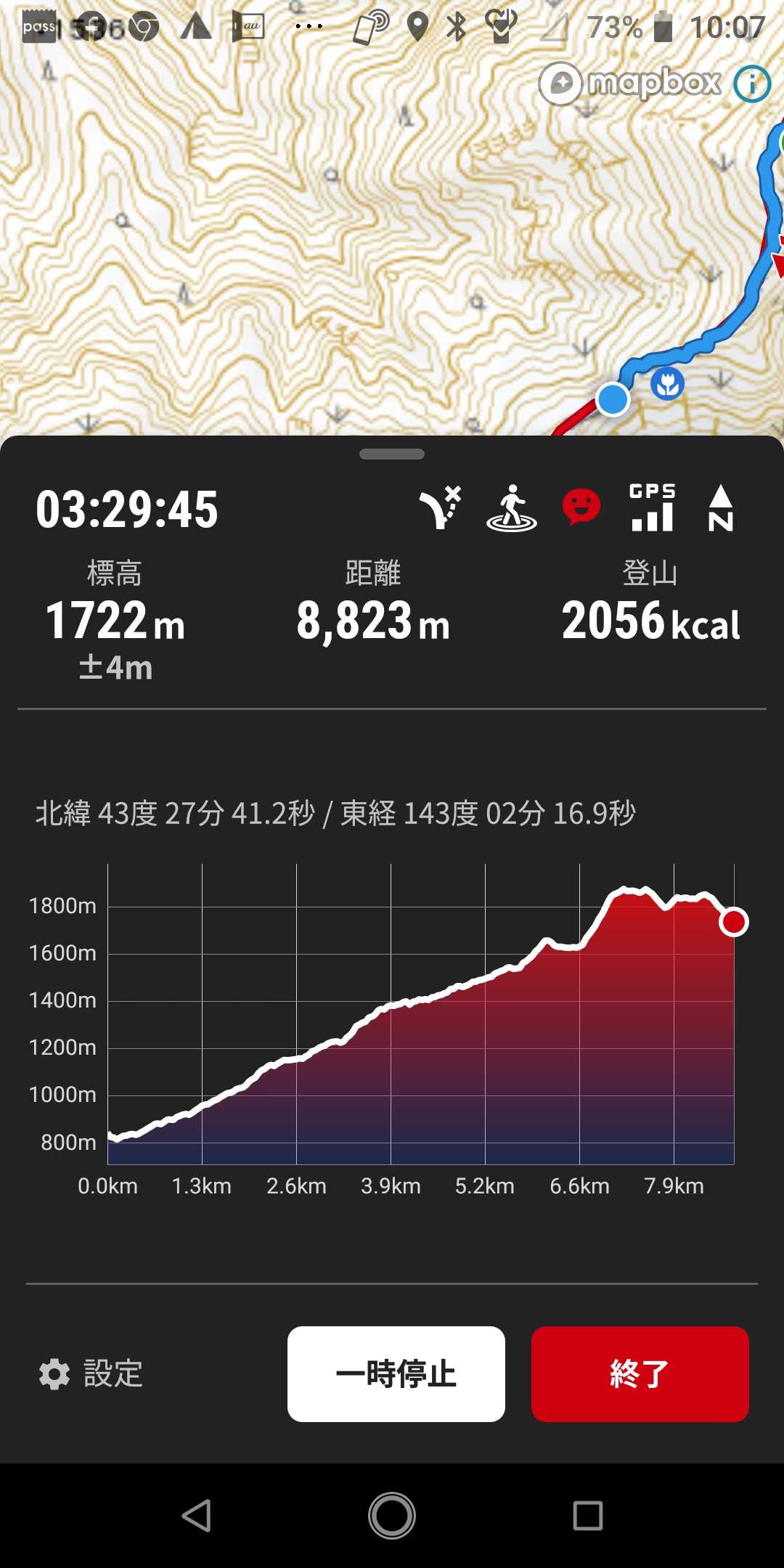Tap the panel's grey drag handle
This screenshot has width=784, height=1568.
coord(392,454)
